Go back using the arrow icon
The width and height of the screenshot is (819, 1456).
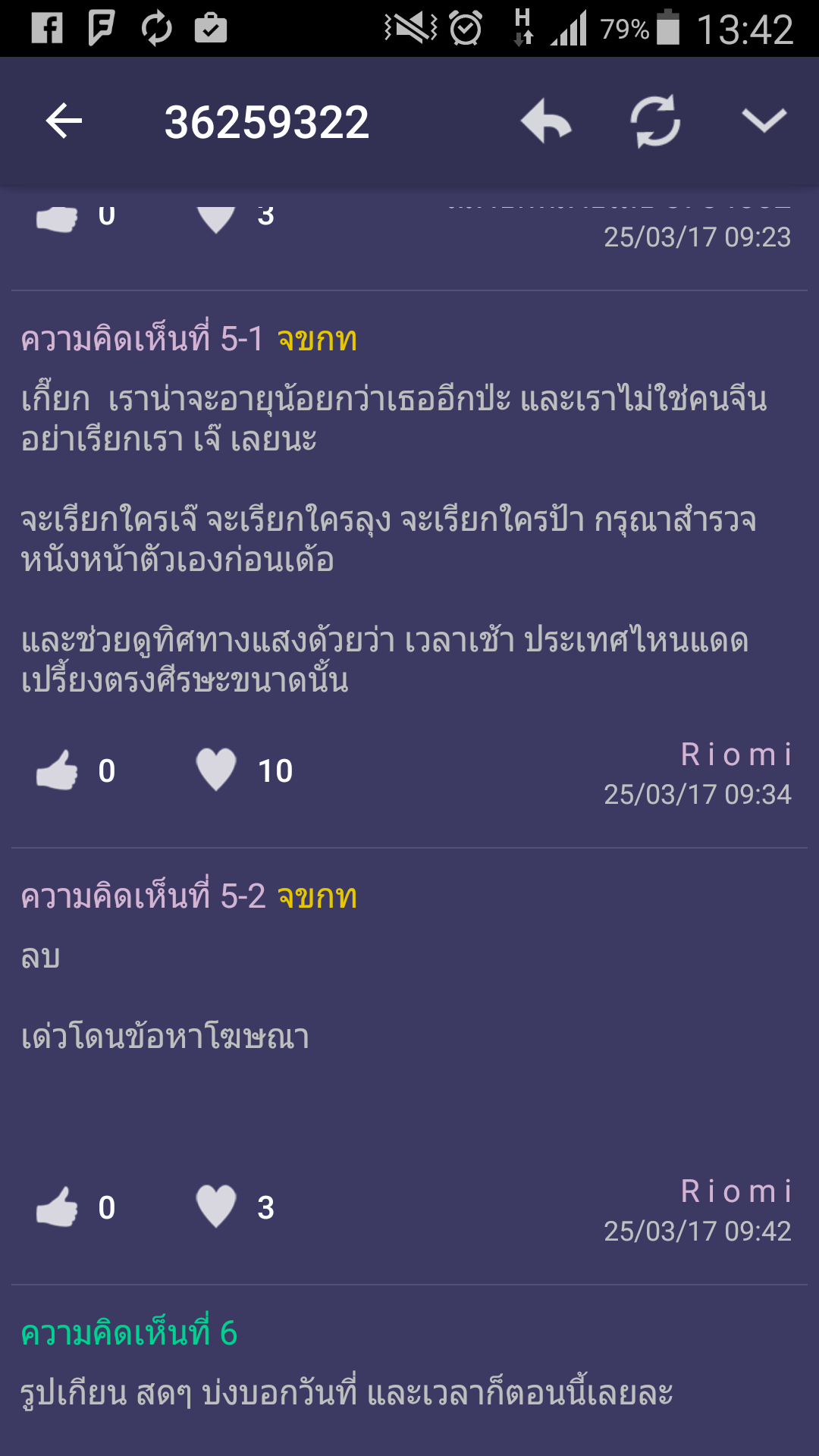[x=64, y=121]
